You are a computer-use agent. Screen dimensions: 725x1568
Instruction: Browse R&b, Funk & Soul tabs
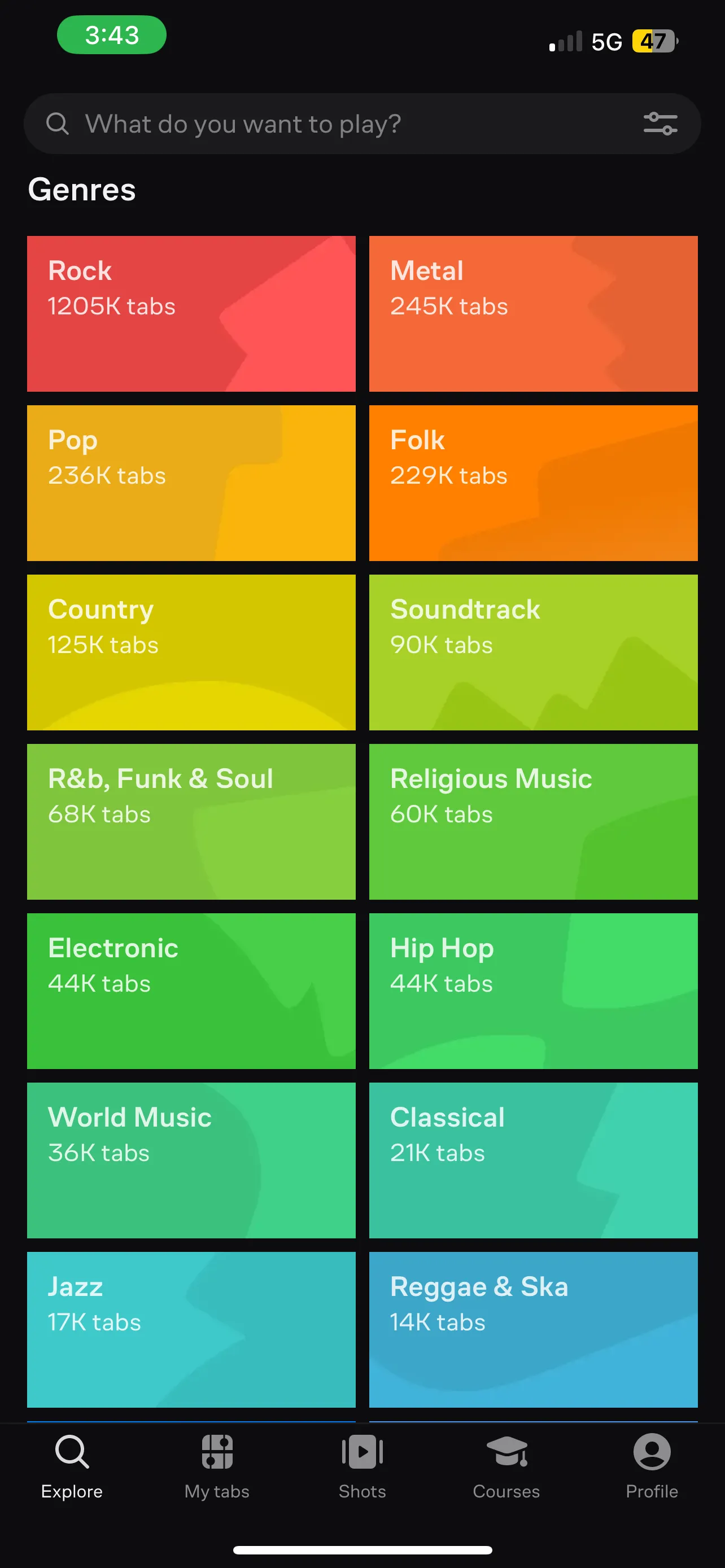point(191,821)
